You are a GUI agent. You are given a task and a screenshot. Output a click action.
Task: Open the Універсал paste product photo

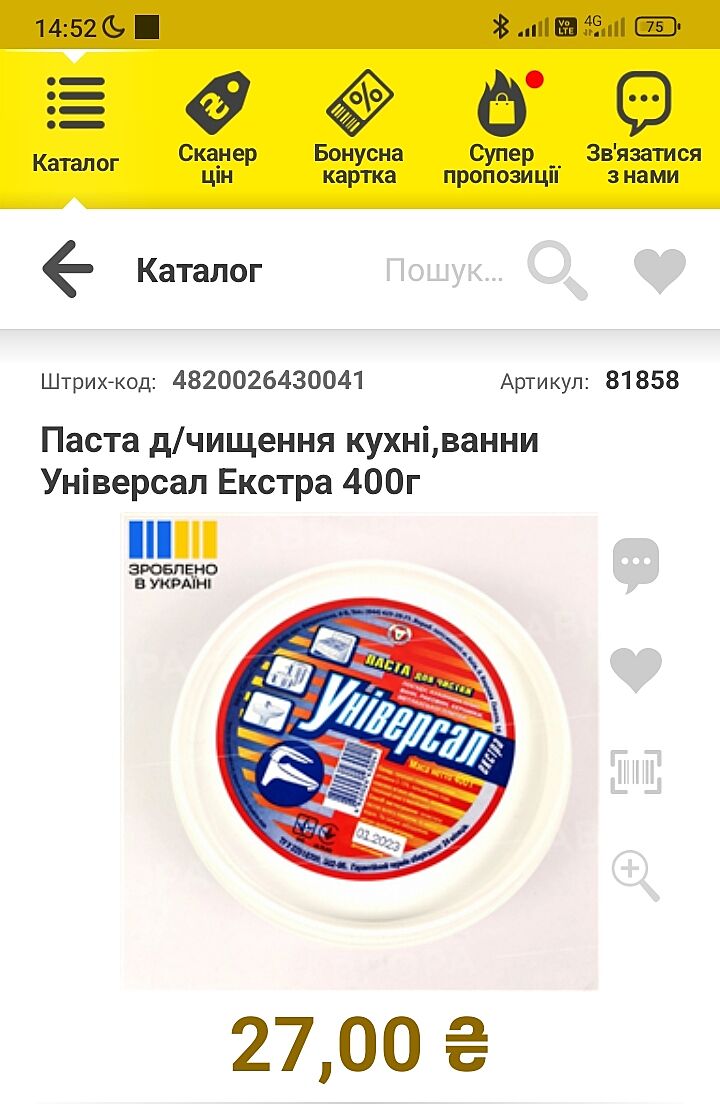tap(360, 750)
